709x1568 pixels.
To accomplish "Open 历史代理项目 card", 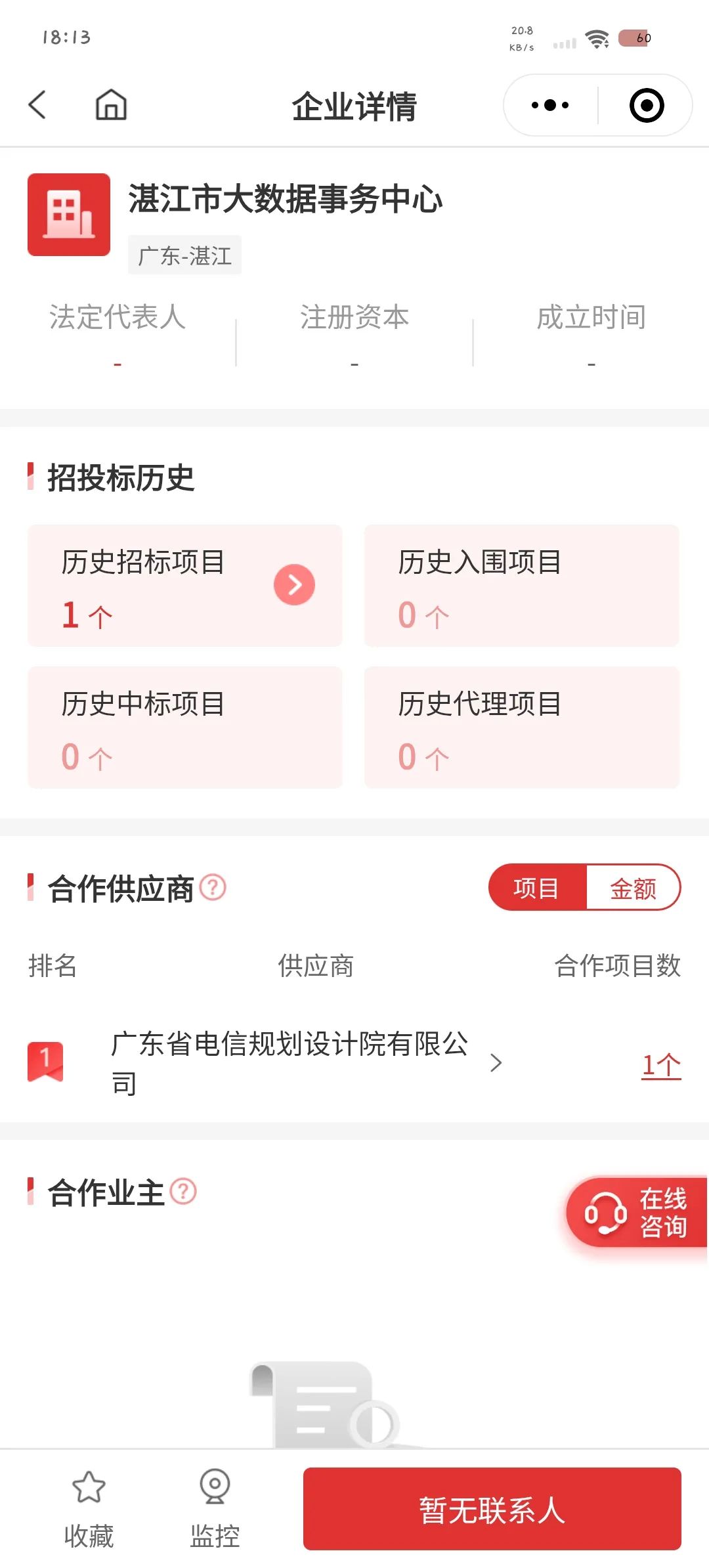I will [522, 728].
